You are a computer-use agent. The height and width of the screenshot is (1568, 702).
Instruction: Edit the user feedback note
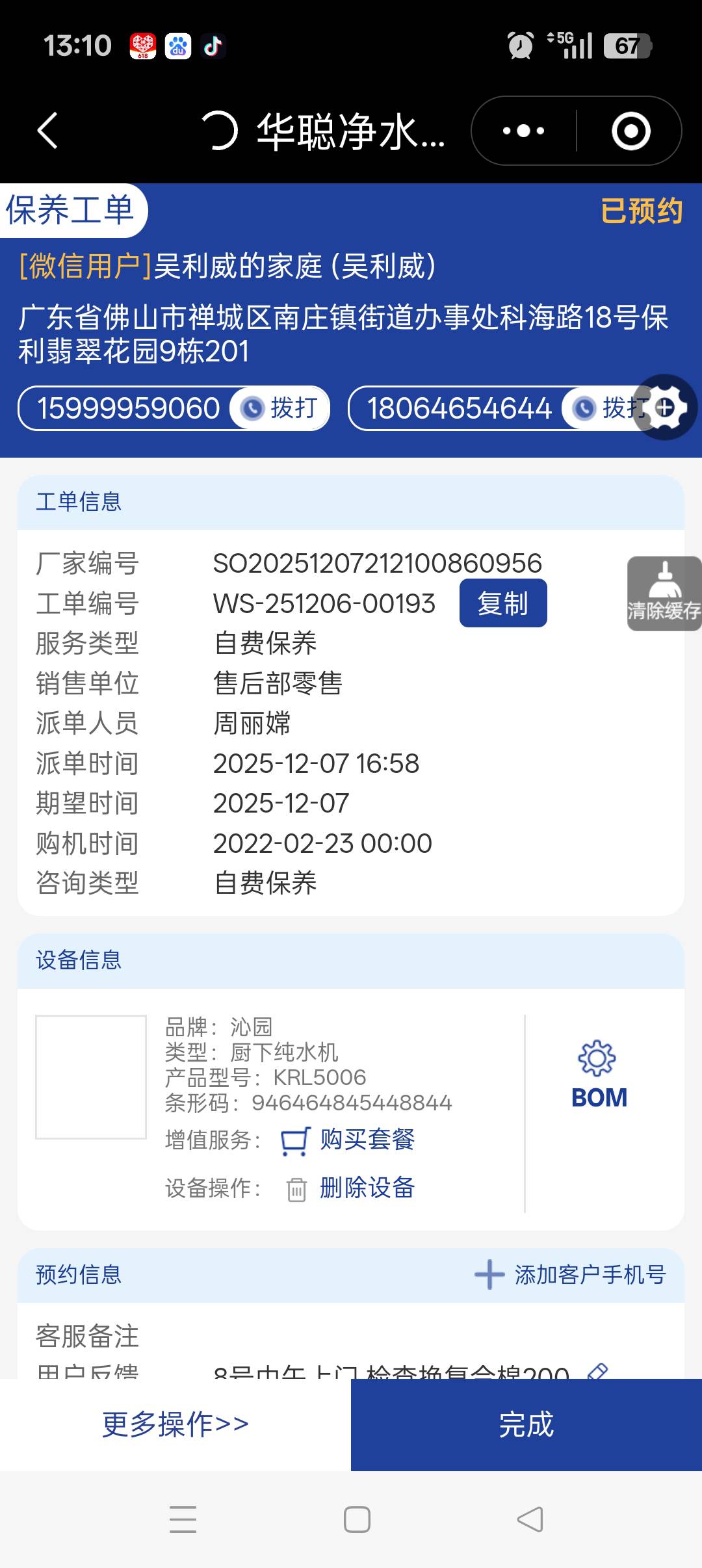(x=597, y=1370)
